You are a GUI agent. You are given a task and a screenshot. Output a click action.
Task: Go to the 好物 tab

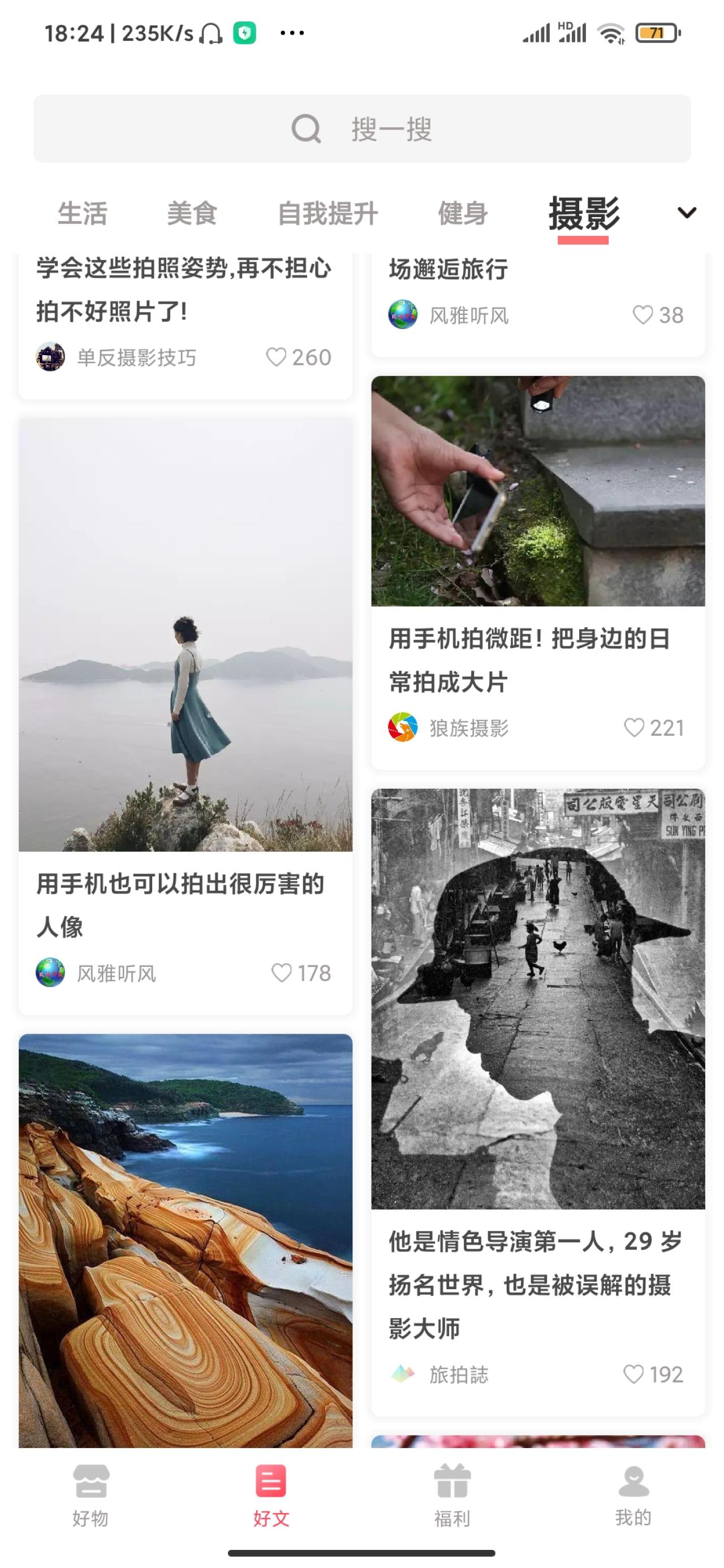point(90,1495)
